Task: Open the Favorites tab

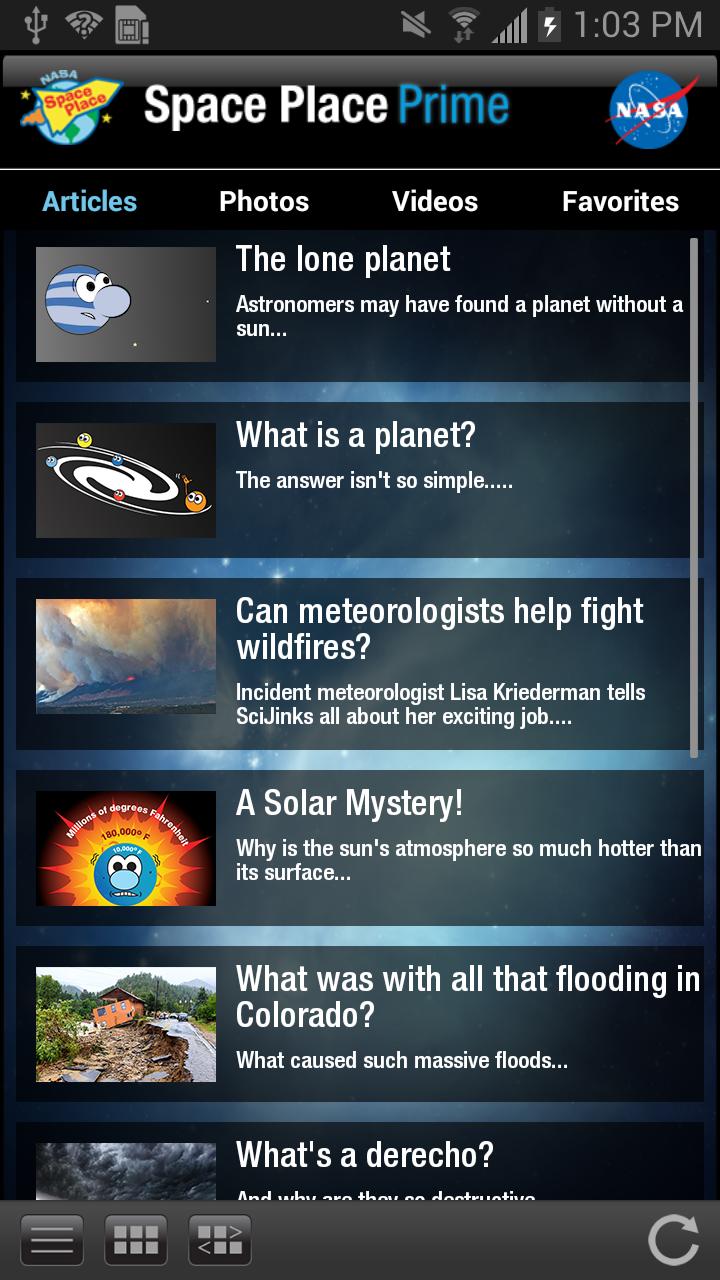Action: (620, 201)
